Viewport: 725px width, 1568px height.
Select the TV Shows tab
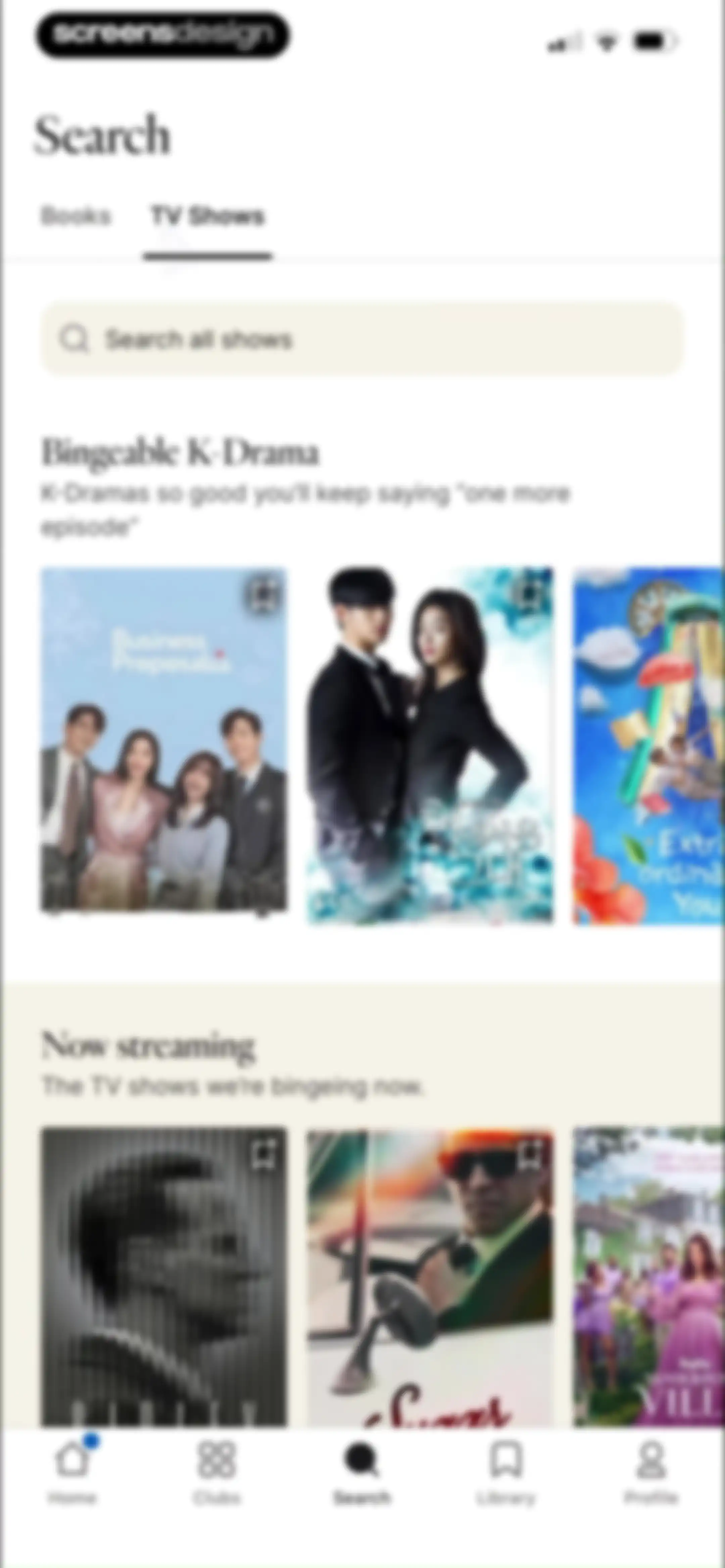click(207, 216)
